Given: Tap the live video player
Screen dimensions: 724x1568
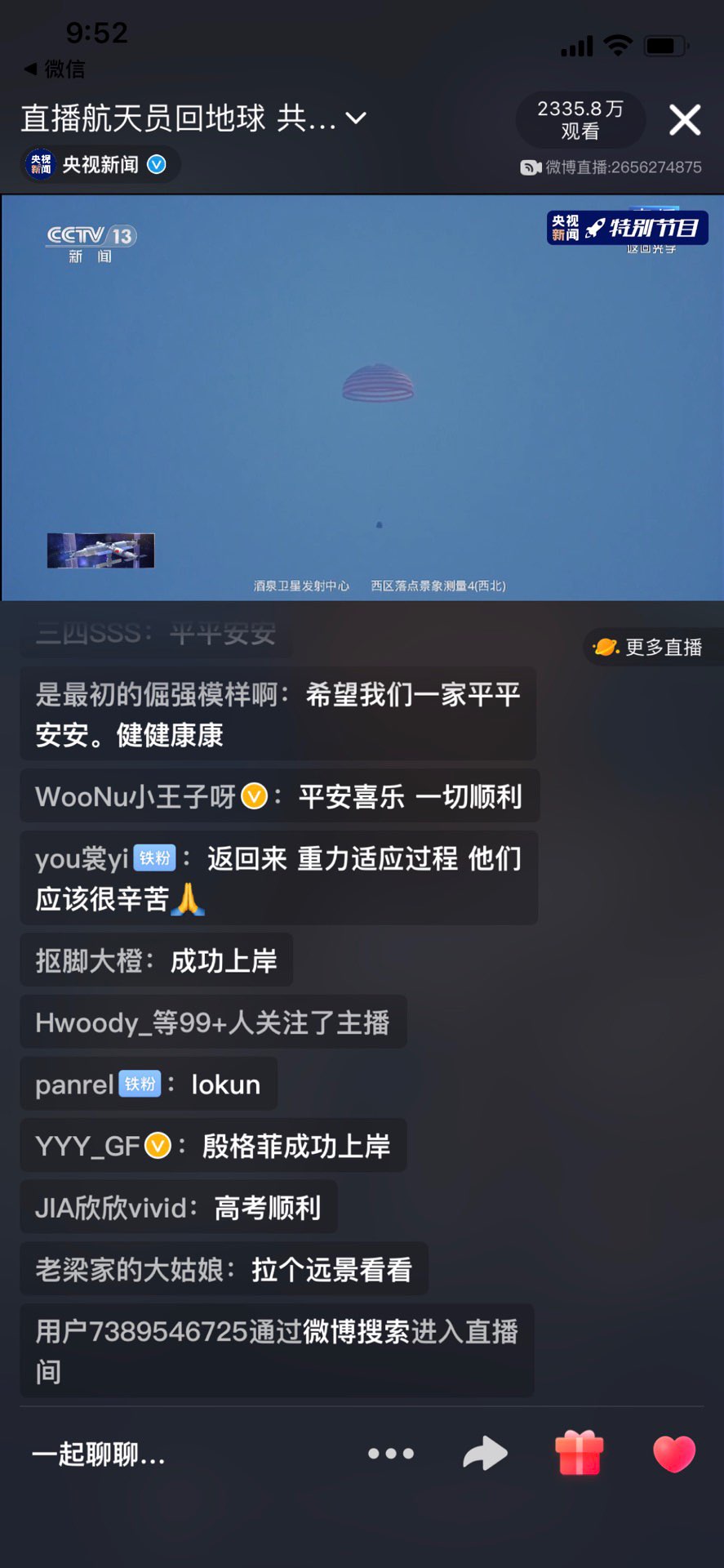Looking at the screenshot, I should pos(362,398).
